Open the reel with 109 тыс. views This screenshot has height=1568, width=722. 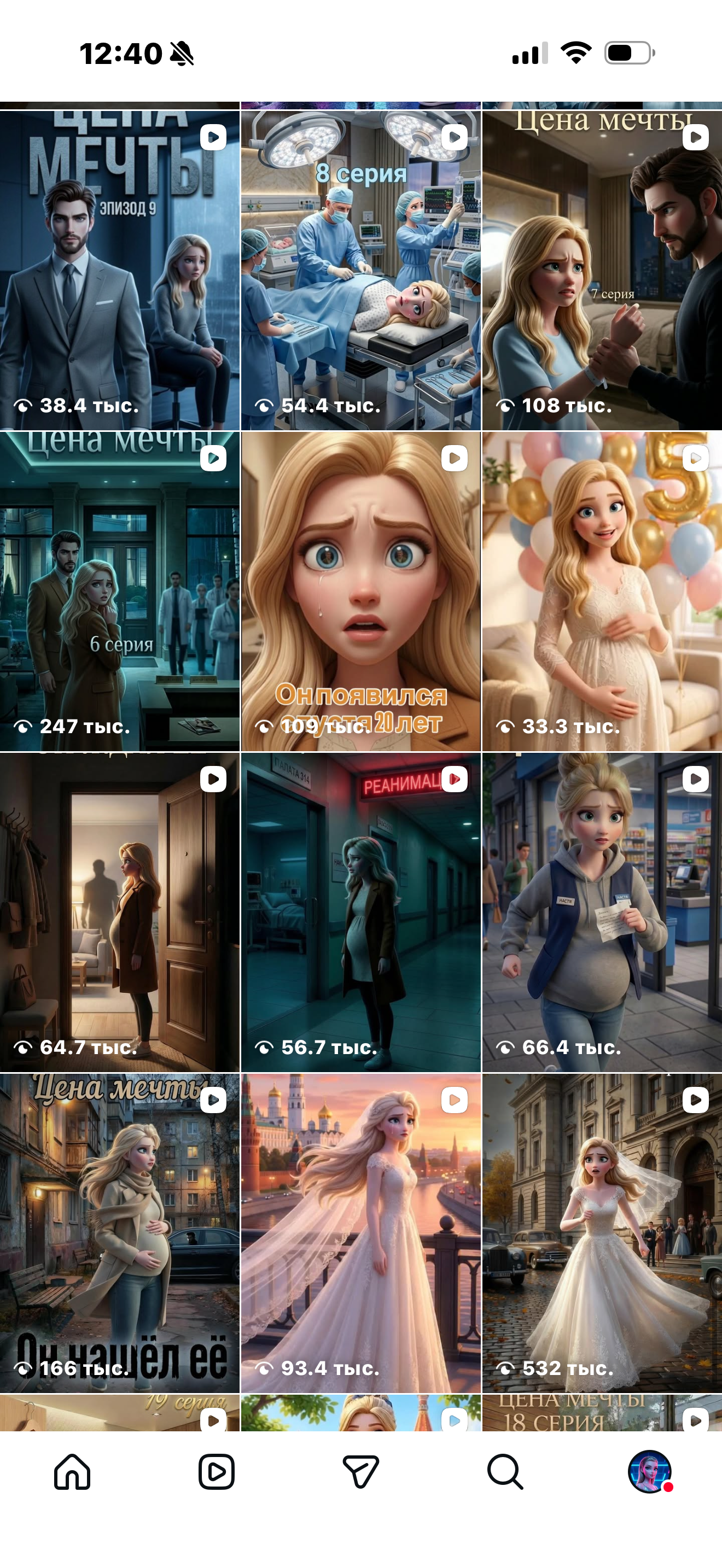pos(360,592)
